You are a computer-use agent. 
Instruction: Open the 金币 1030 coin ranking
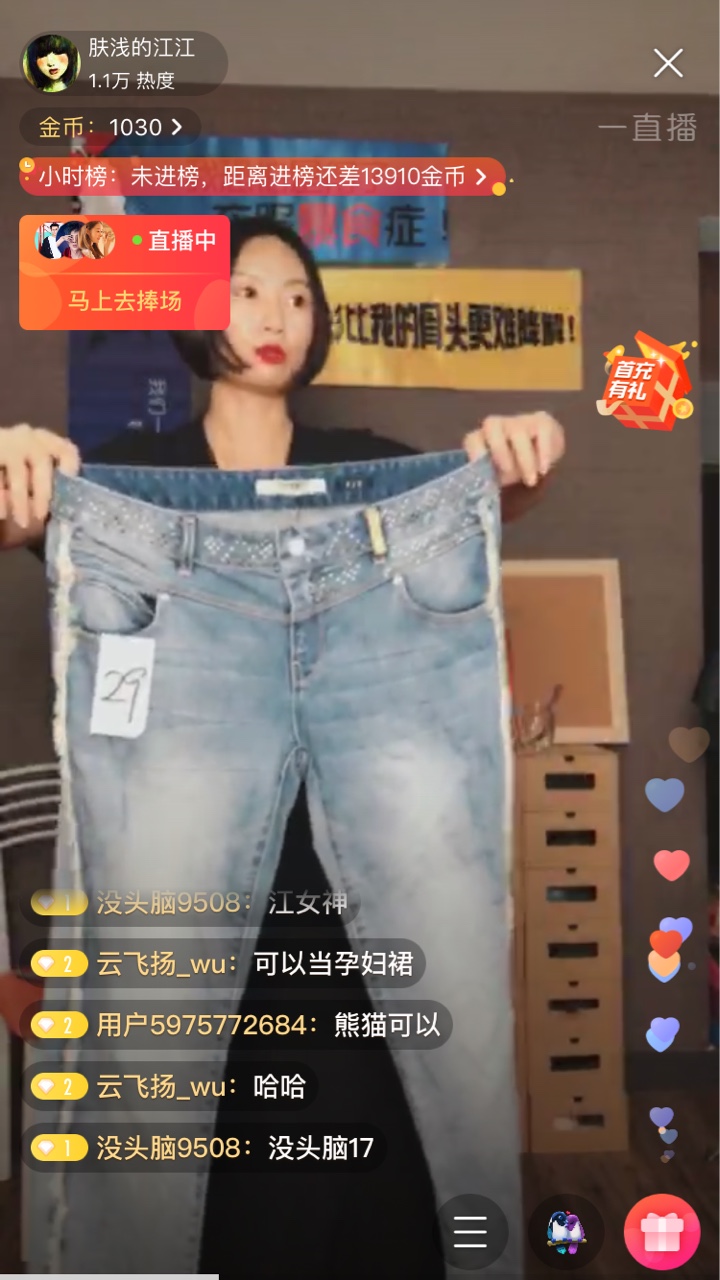coord(110,127)
